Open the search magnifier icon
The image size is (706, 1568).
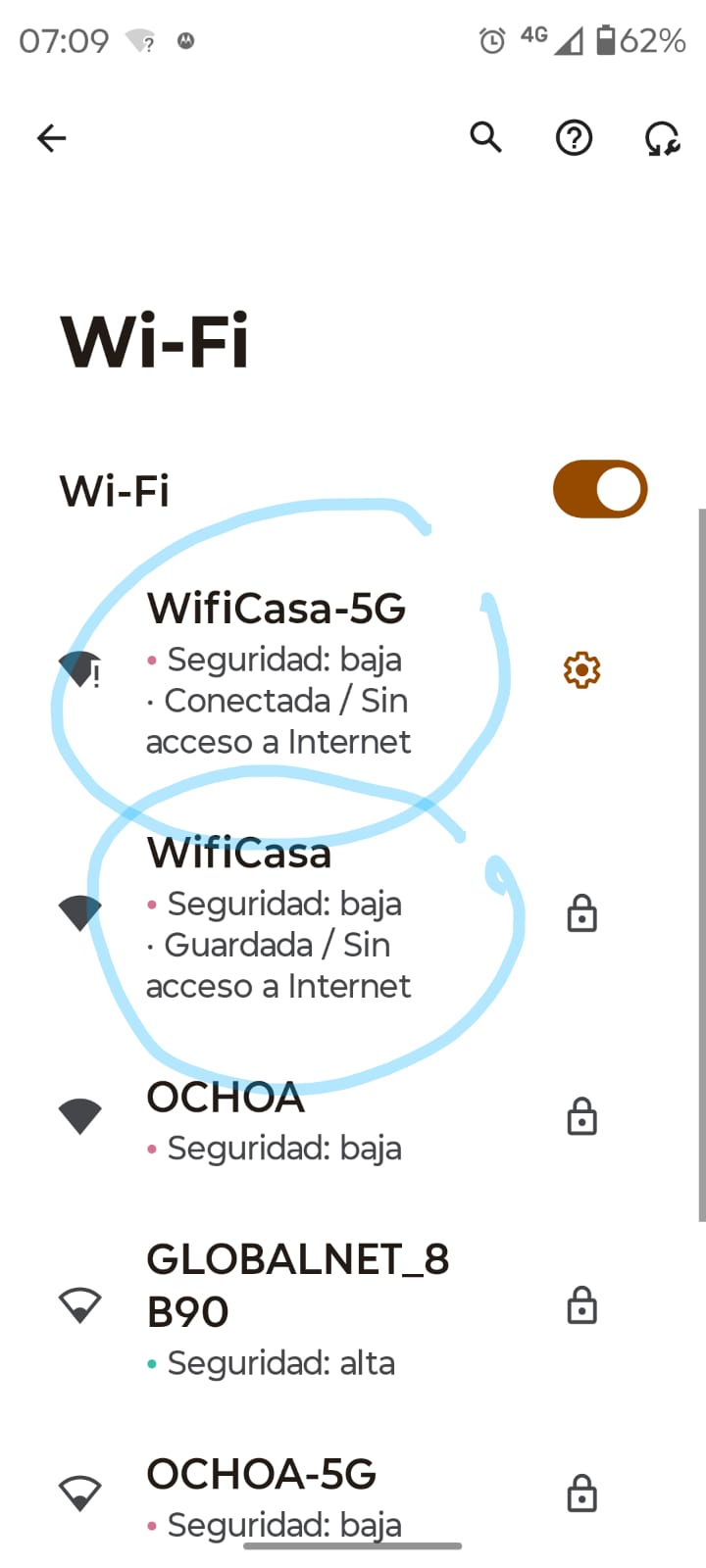(485, 138)
